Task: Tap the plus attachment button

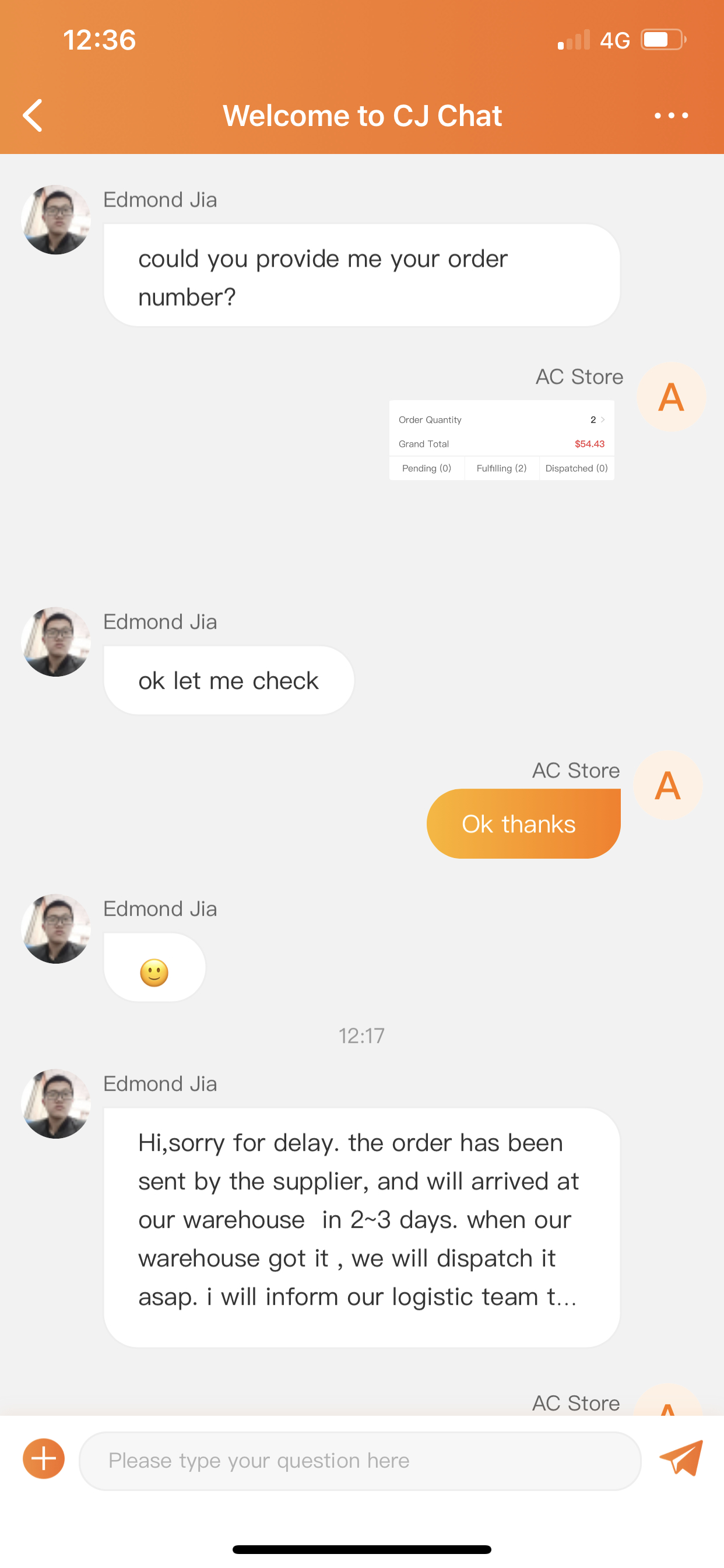Action: pyautogui.click(x=44, y=1458)
